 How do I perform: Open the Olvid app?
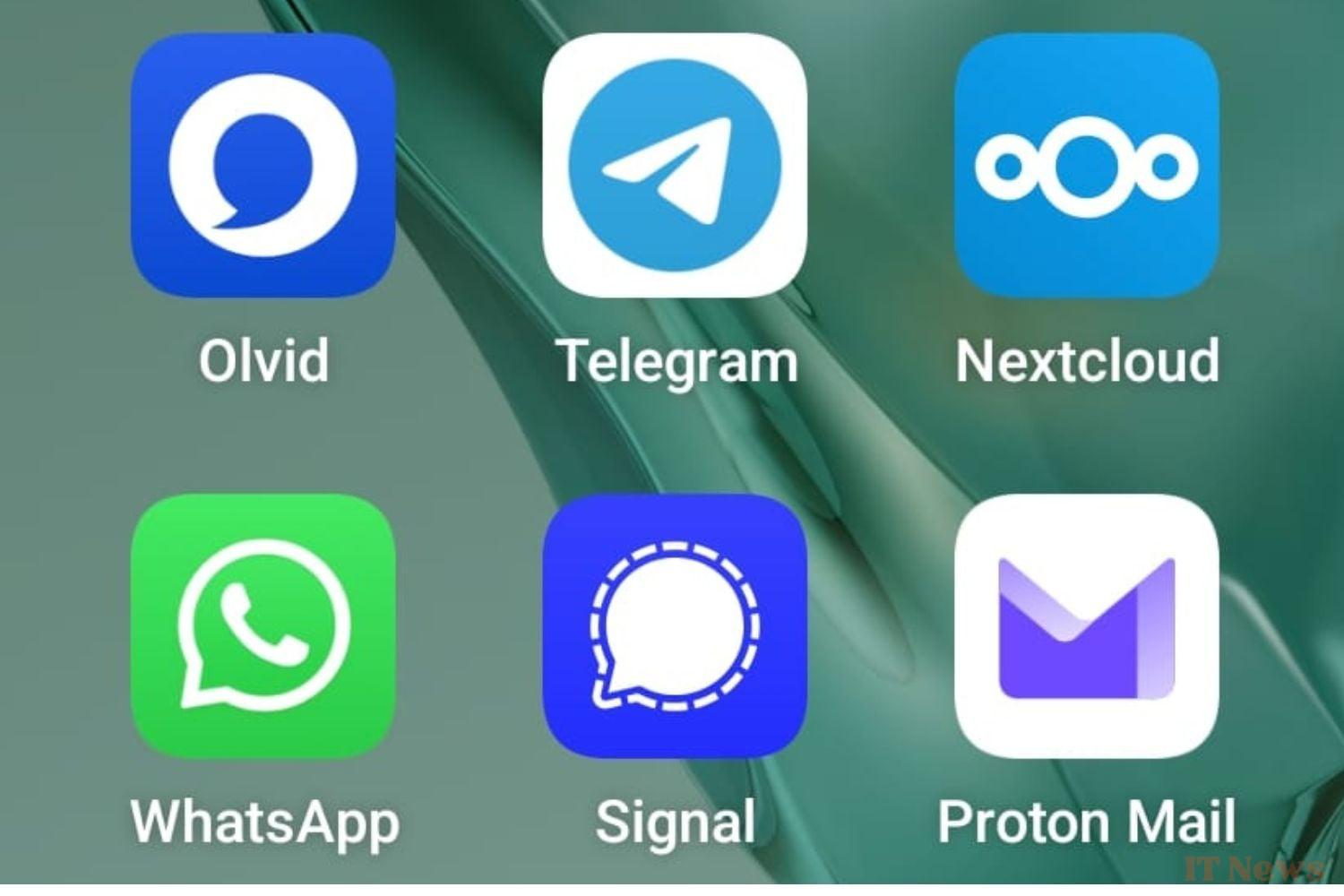point(263,166)
